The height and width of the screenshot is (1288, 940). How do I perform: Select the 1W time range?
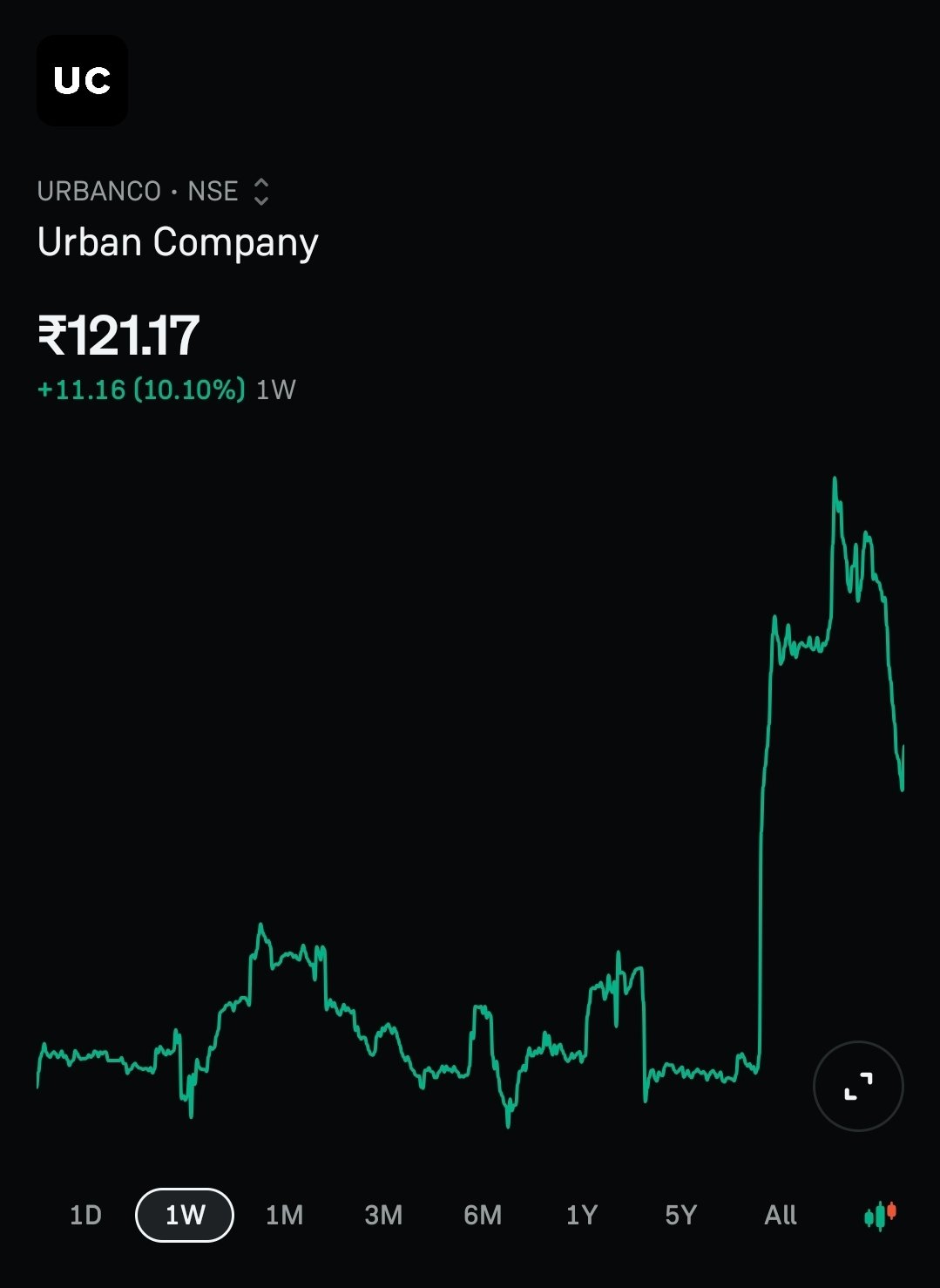tap(185, 1215)
